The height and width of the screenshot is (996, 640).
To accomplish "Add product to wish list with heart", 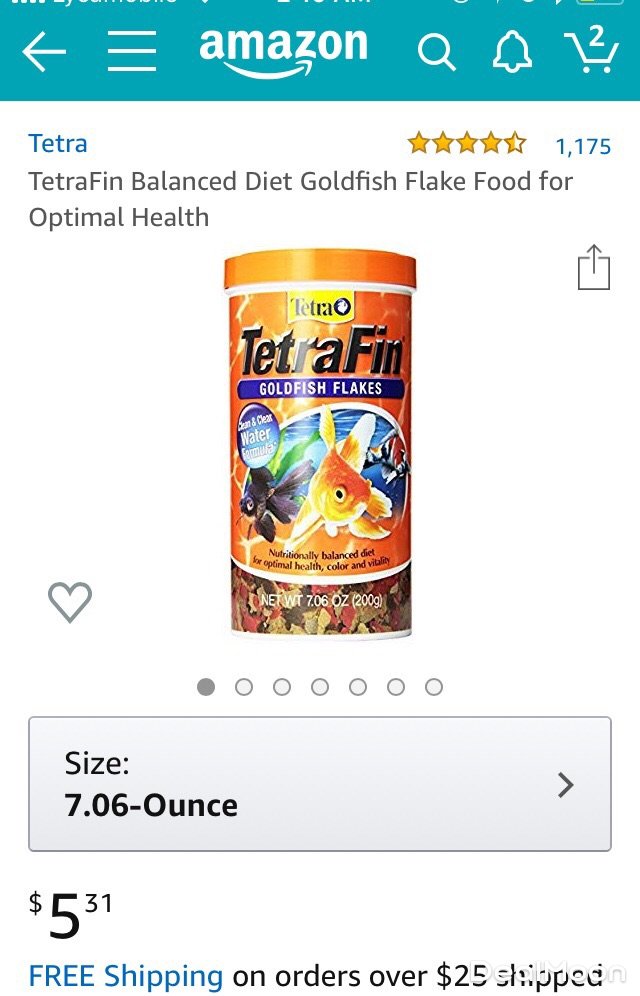I will (70, 602).
